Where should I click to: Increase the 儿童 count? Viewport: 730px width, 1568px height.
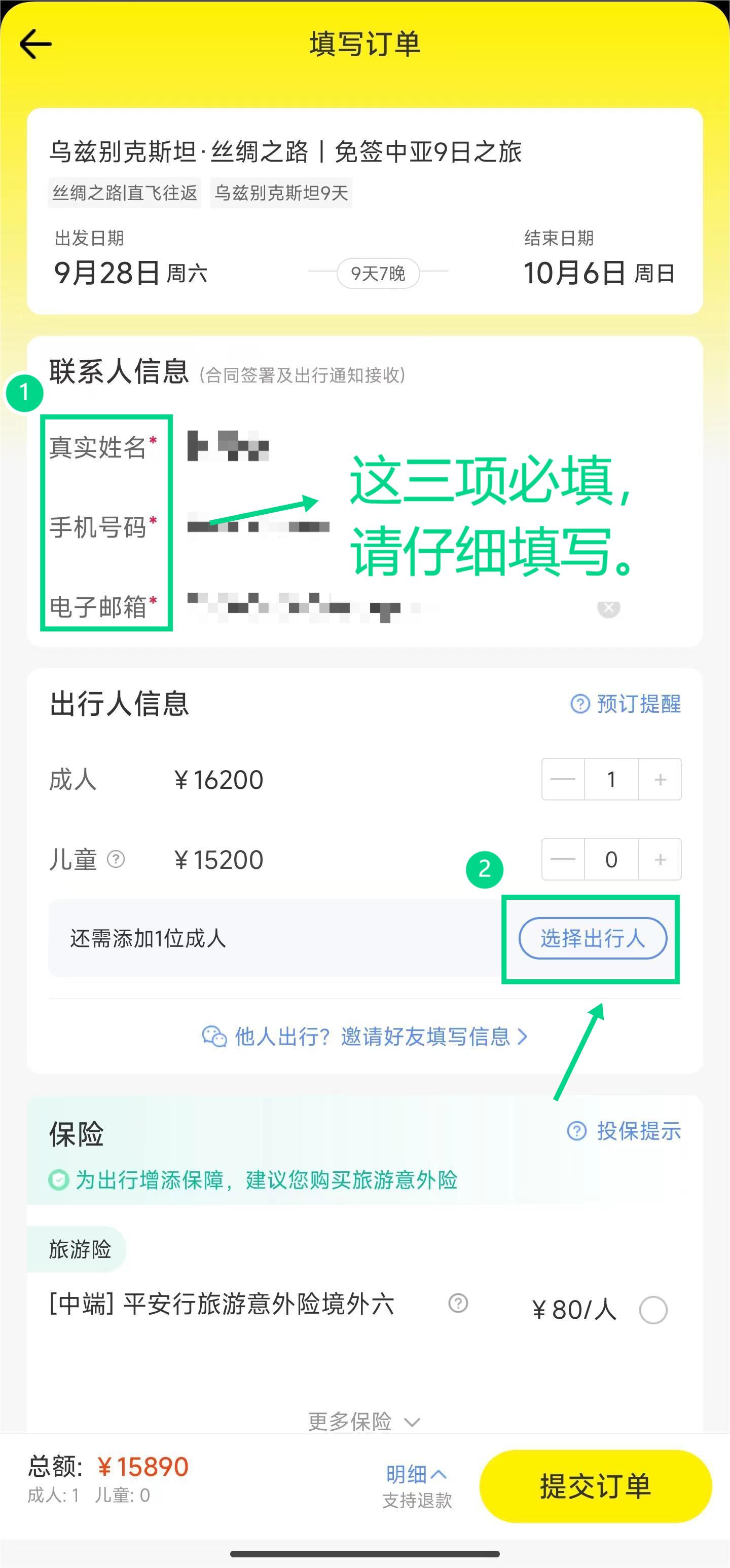point(660,859)
